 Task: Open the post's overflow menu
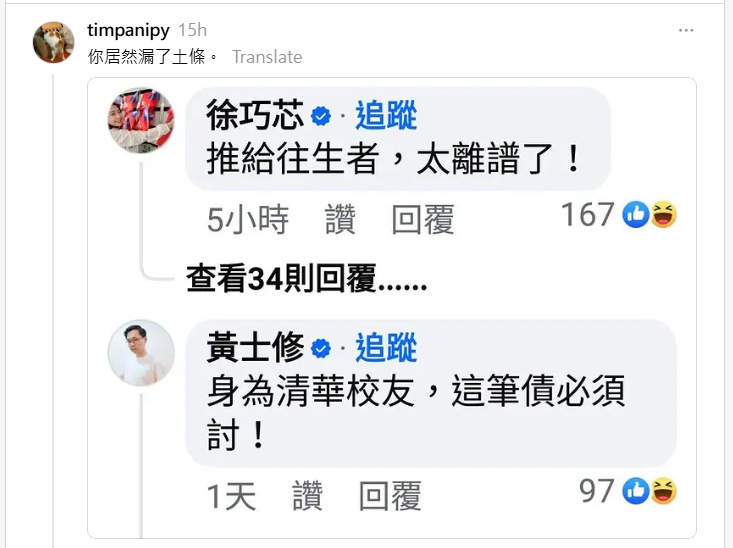pyautogui.click(x=686, y=31)
